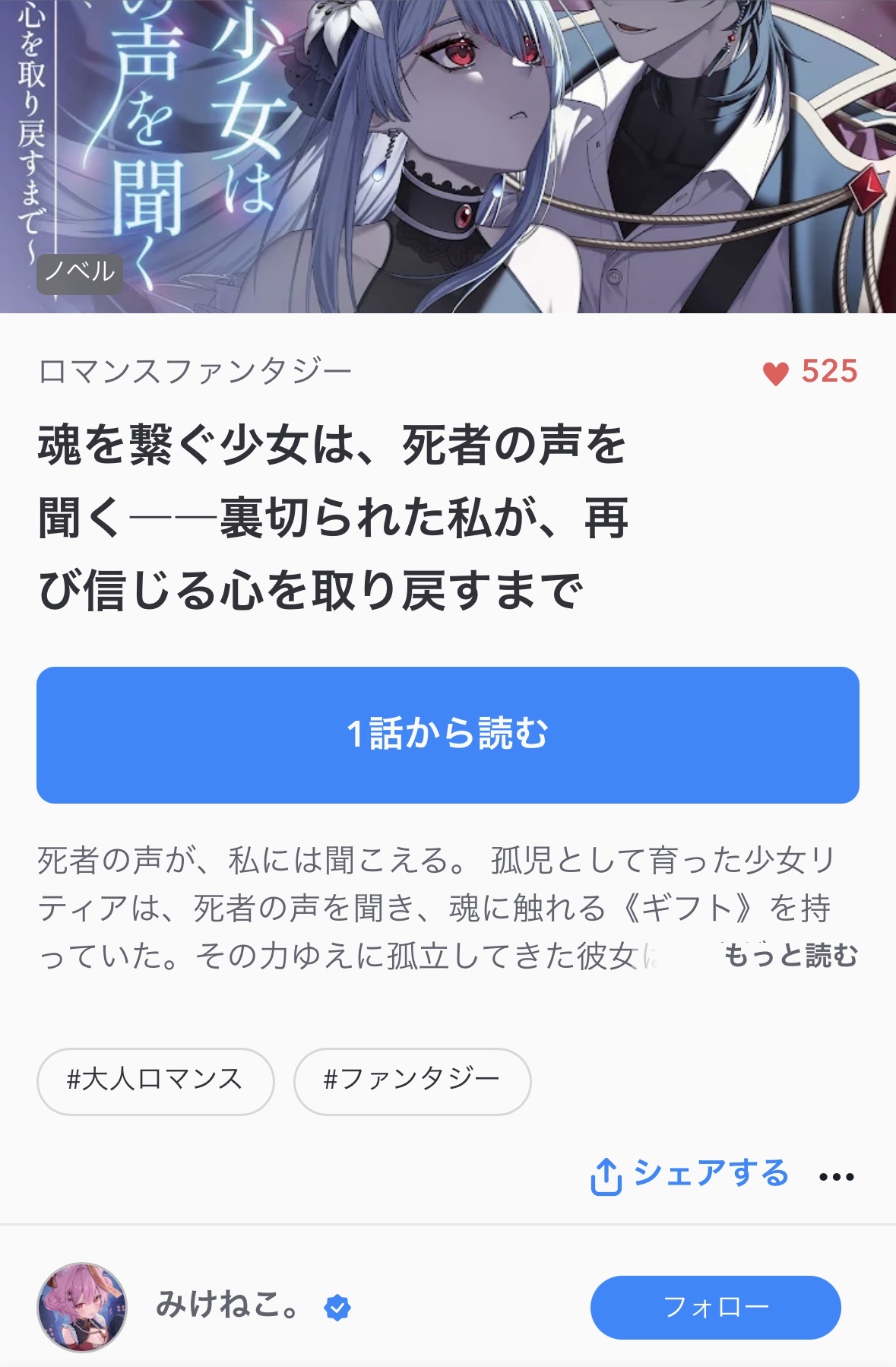Select the #大人ロマンス tag chip

pyautogui.click(x=155, y=1080)
